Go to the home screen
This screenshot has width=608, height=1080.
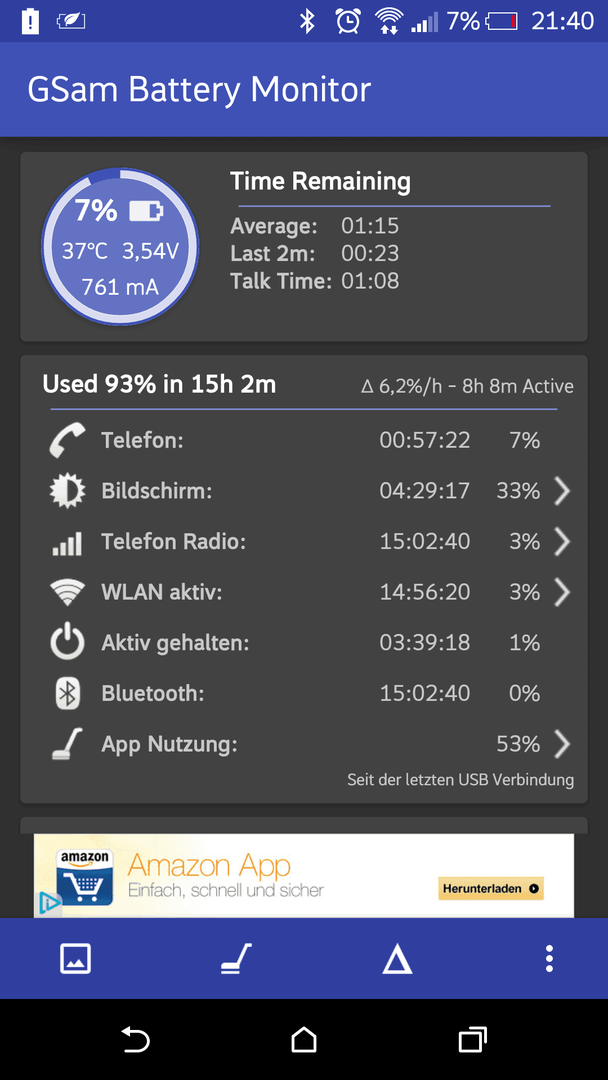[304, 1039]
